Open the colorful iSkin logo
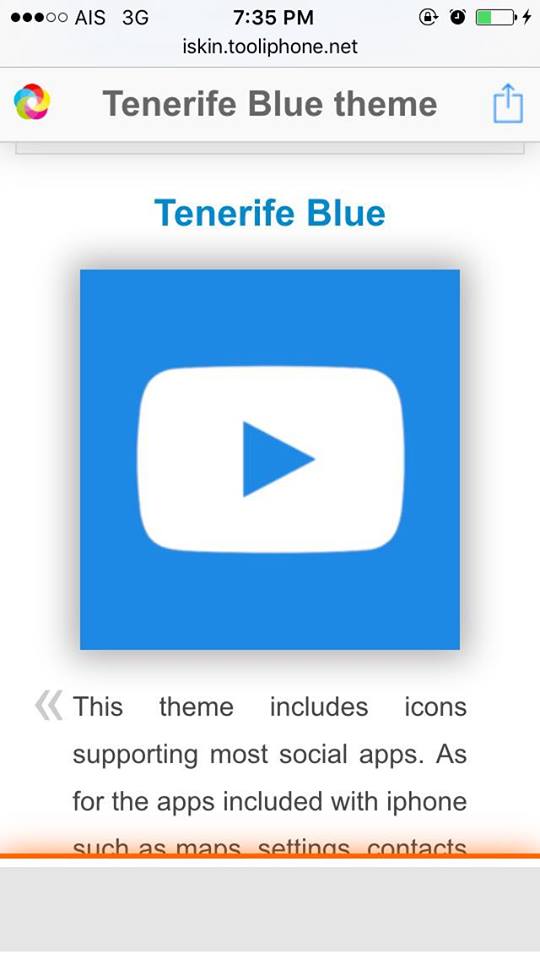Viewport: 540px width, 960px height. [x=32, y=102]
